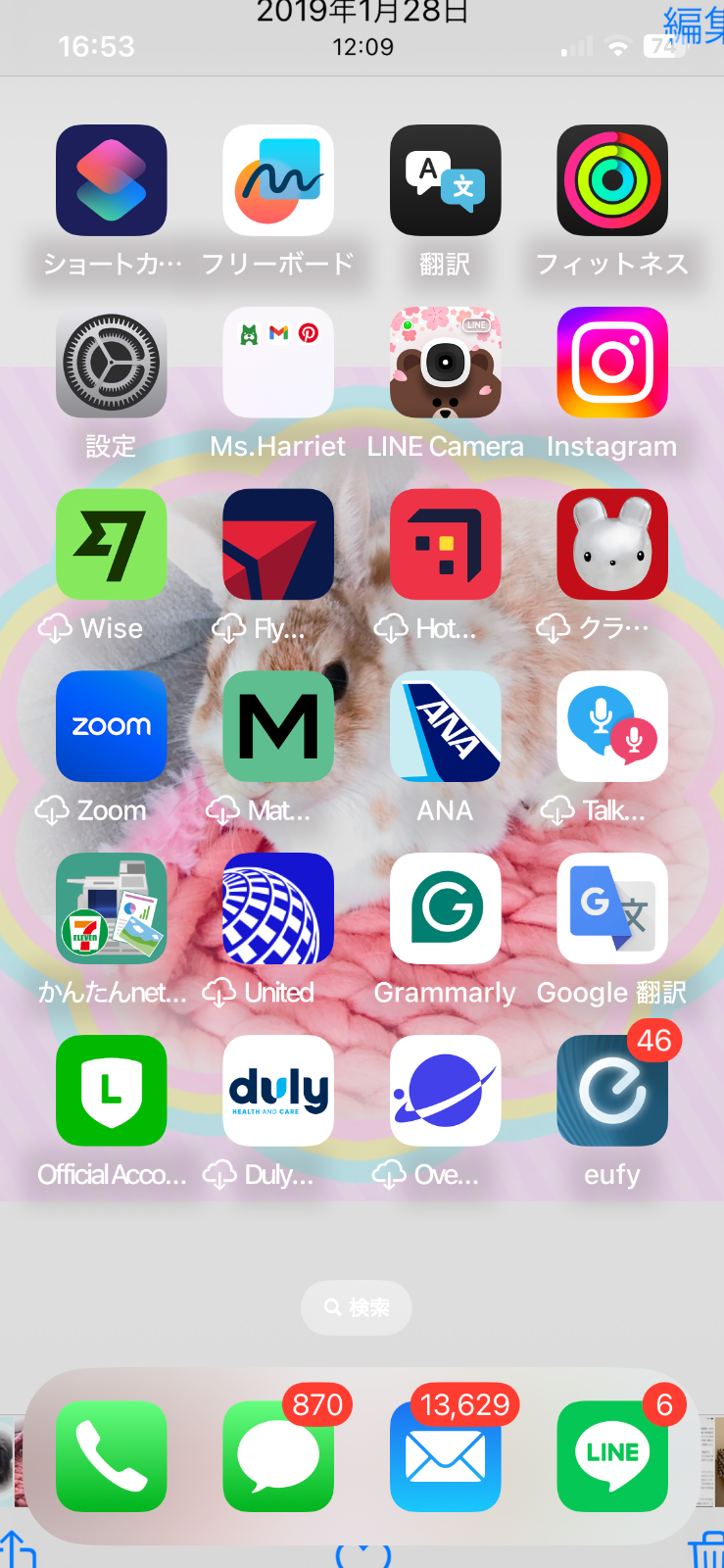Open Messages with 870 unread
Image resolution: width=724 pixels, height=1568 pixels.
tap(278, 1456)
